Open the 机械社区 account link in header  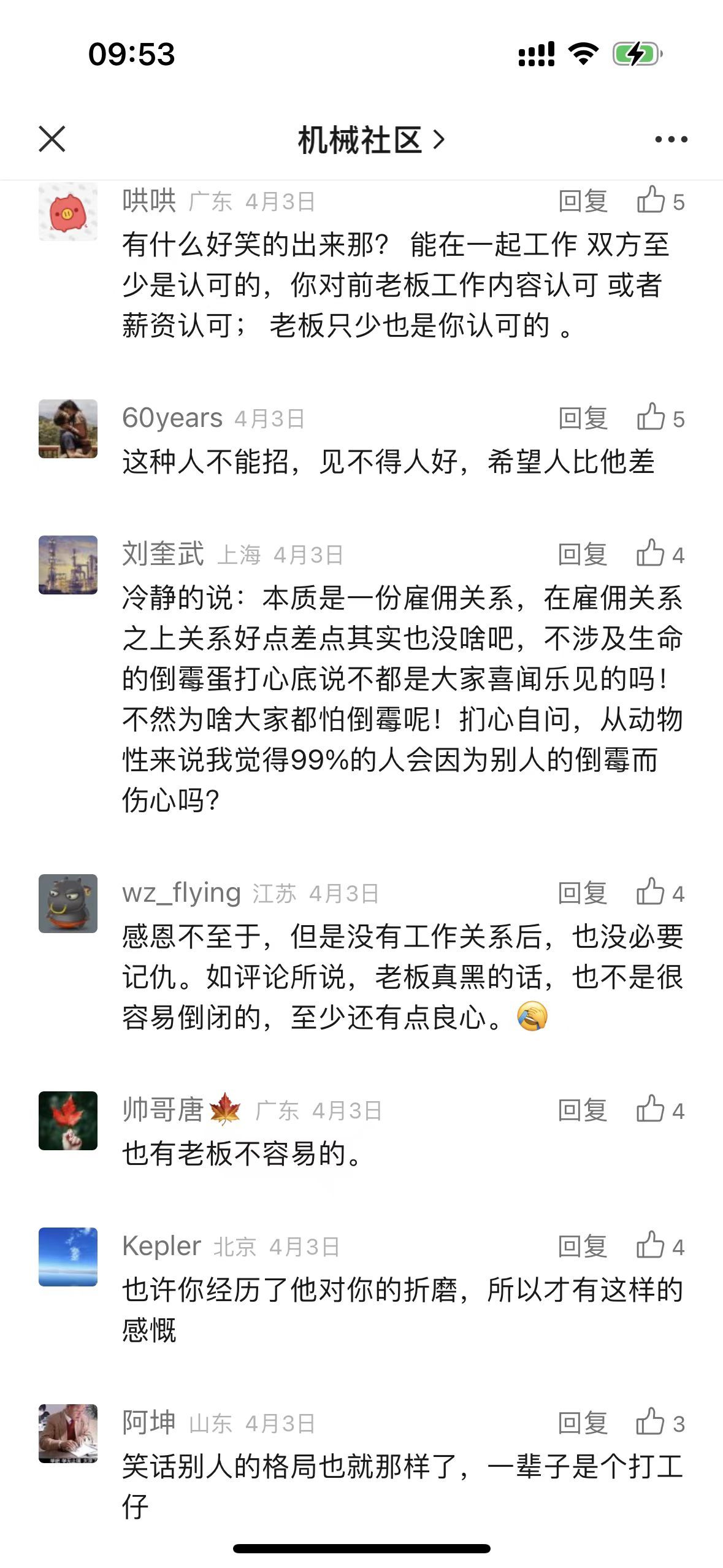pyautogui.click(x=370, y=140)
